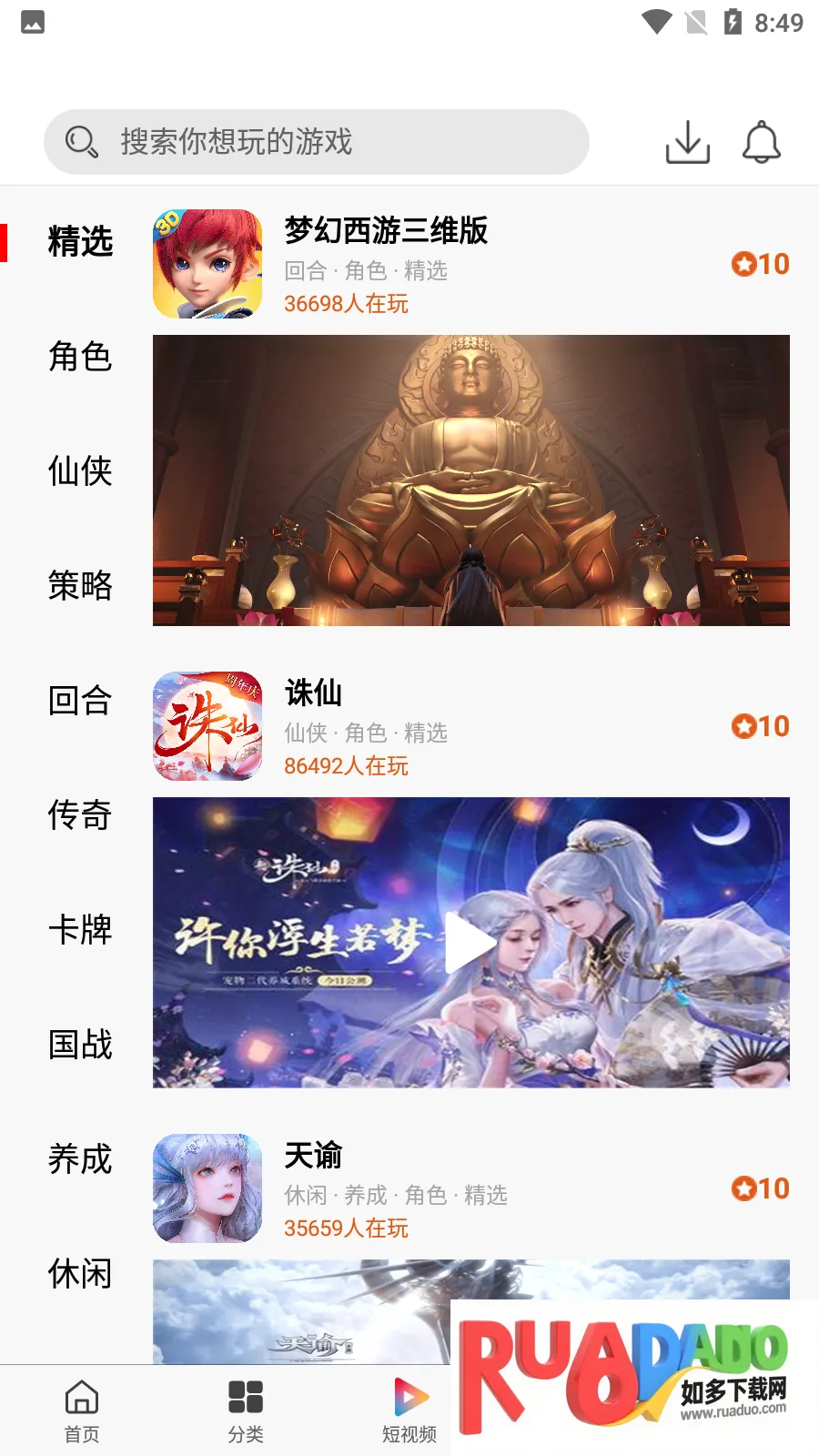819x1456 pixels.
Task: Select the 角色 category
Action: pyautogui.click(x=80, y=357)
